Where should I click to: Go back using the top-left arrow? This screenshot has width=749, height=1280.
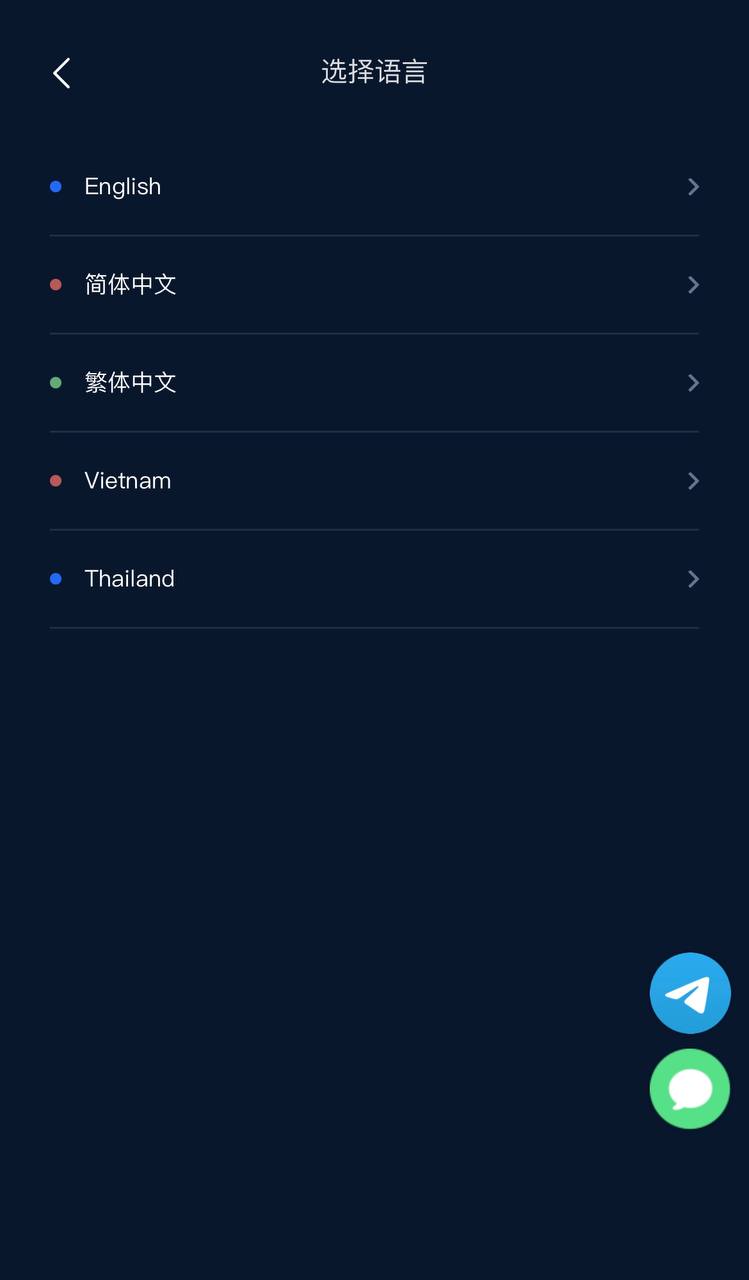click(x=62, y=73)
